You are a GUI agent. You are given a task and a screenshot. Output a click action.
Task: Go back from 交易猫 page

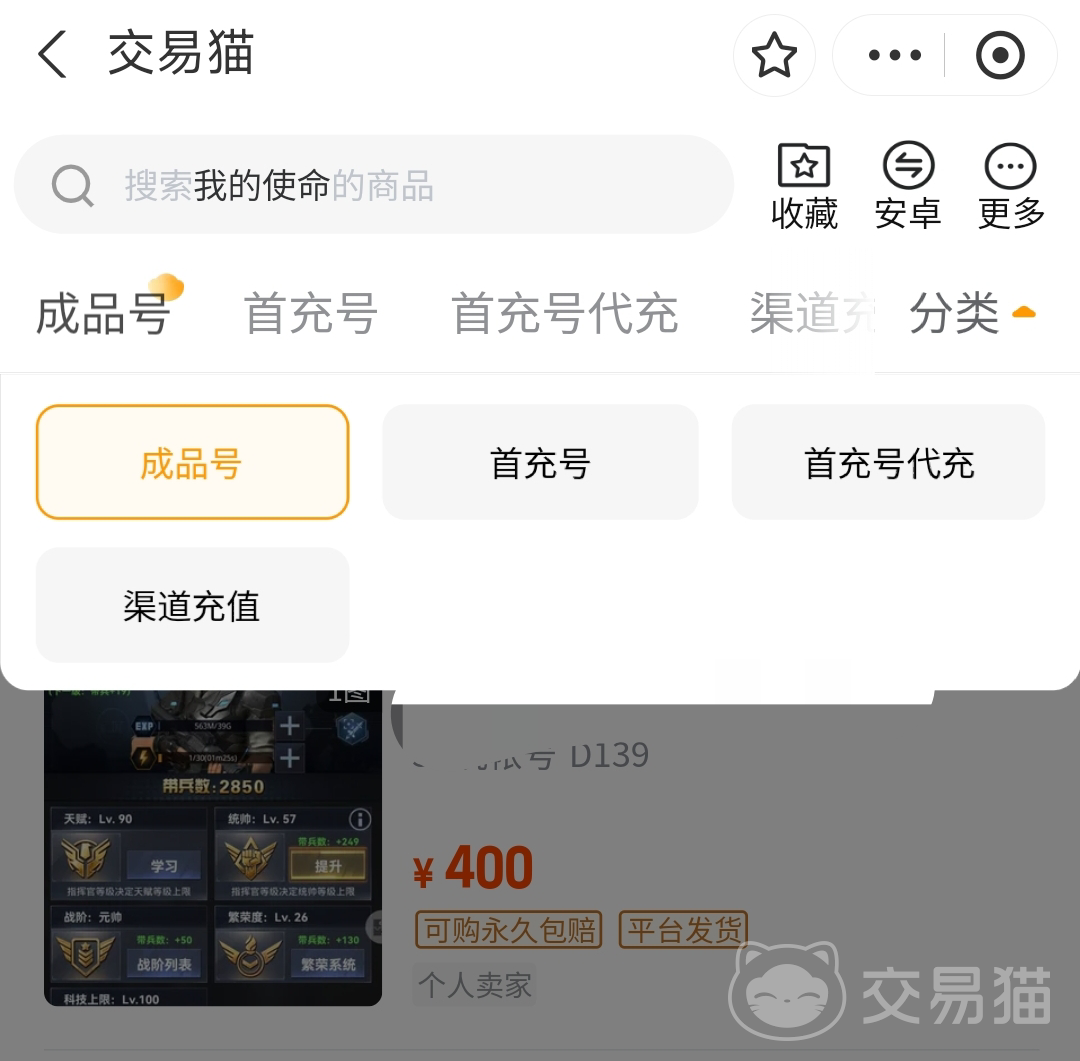52,54
